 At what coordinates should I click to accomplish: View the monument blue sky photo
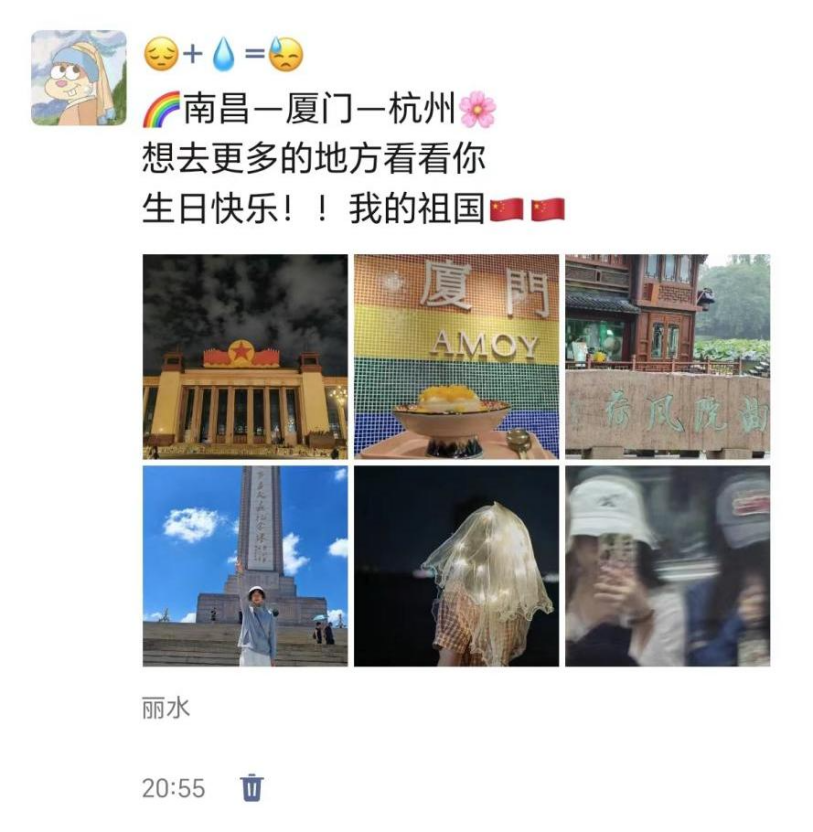(x=245, y=566)
